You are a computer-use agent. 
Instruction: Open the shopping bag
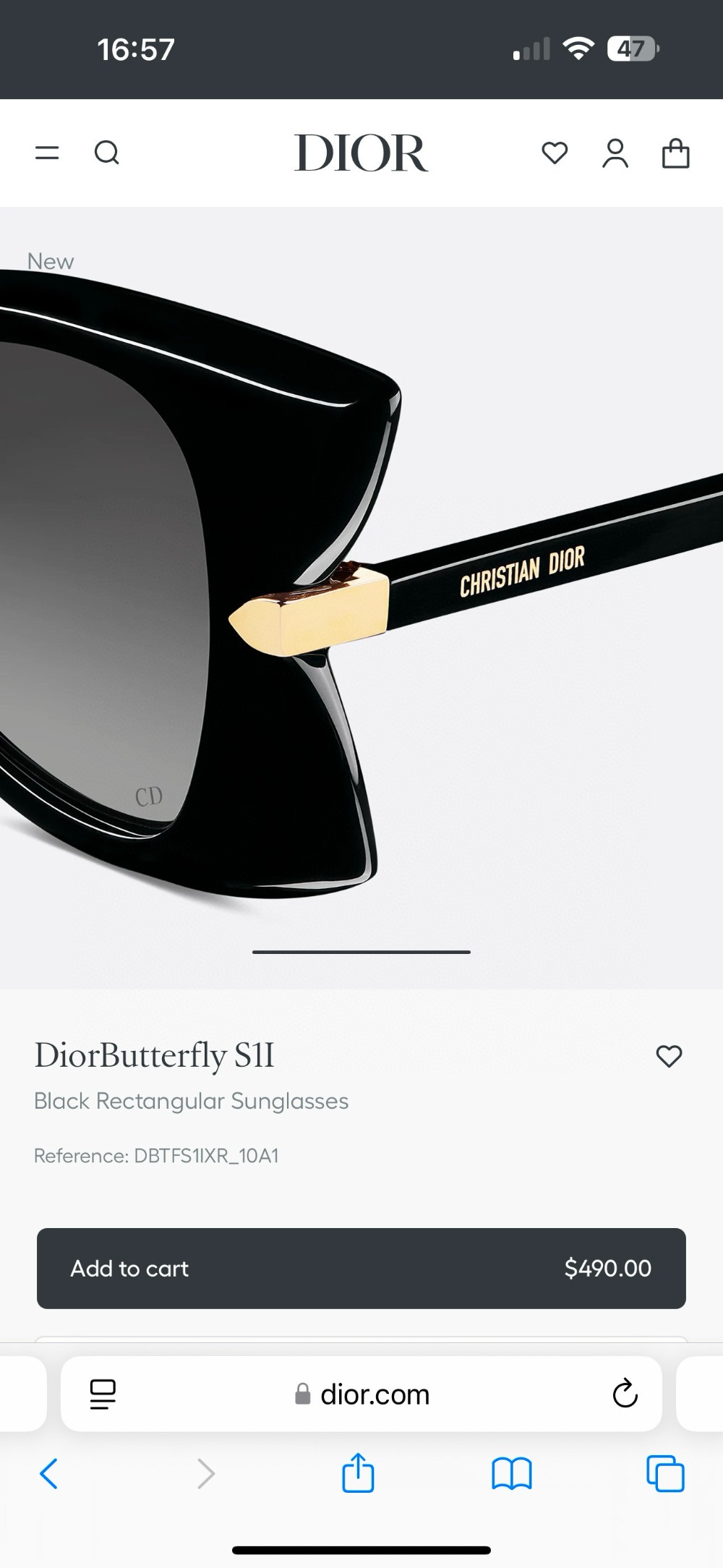coord(675,153)
